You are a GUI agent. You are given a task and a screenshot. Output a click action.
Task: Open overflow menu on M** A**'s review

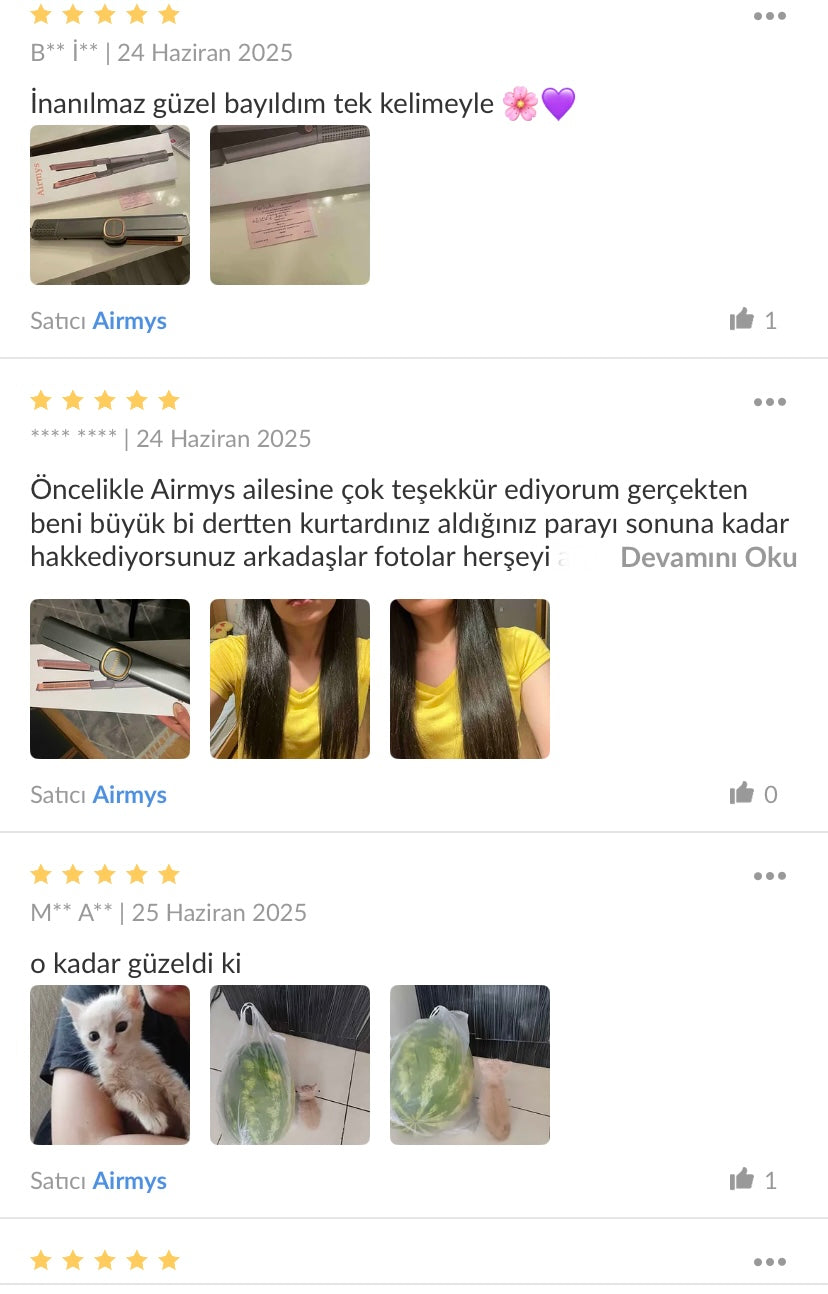(769, 876)
